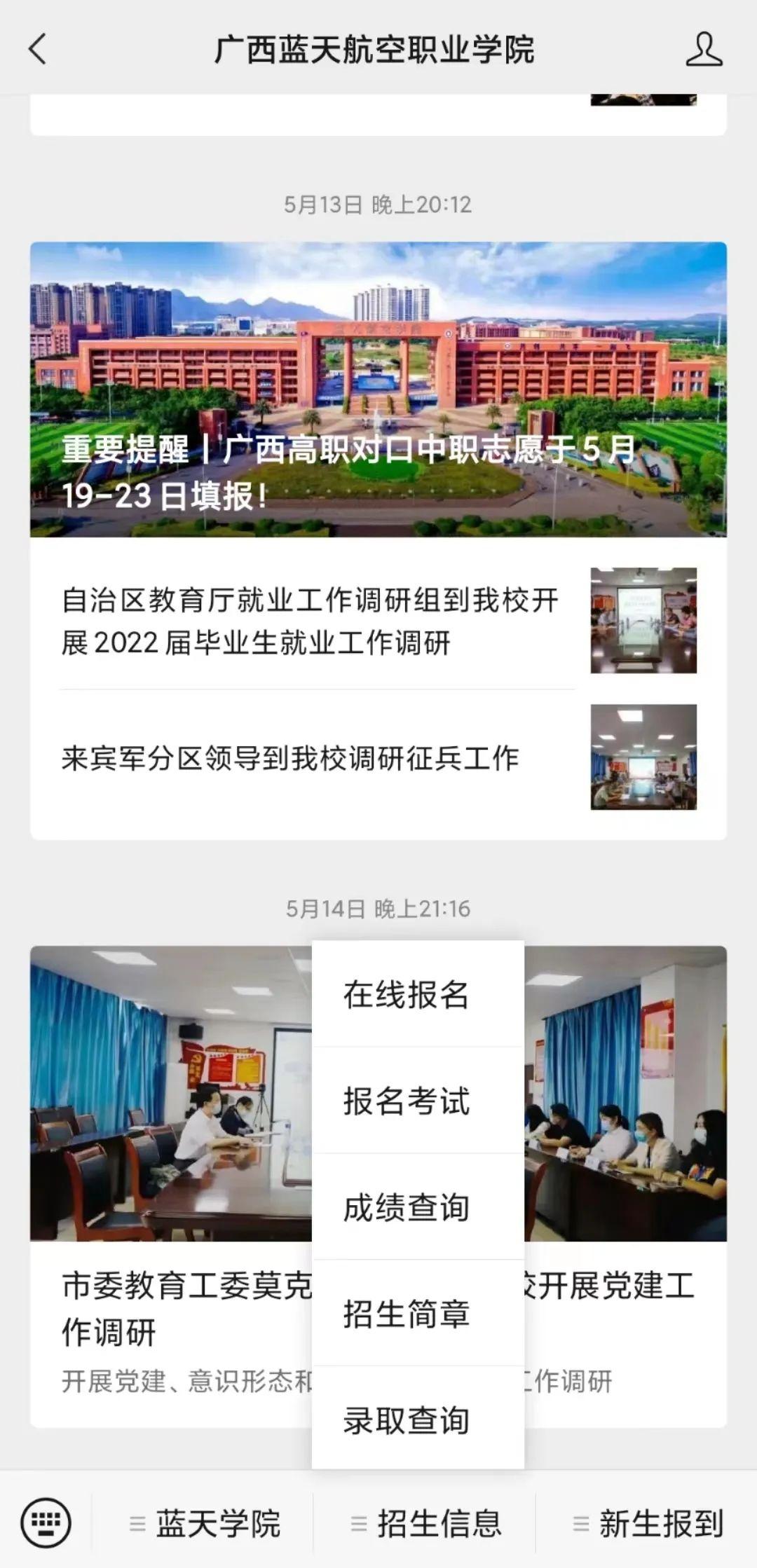Open article 自治区教育厅就业工作调研组到我校
The height and width of the screenshot is (1568, 757).
[x=378, y=621]
